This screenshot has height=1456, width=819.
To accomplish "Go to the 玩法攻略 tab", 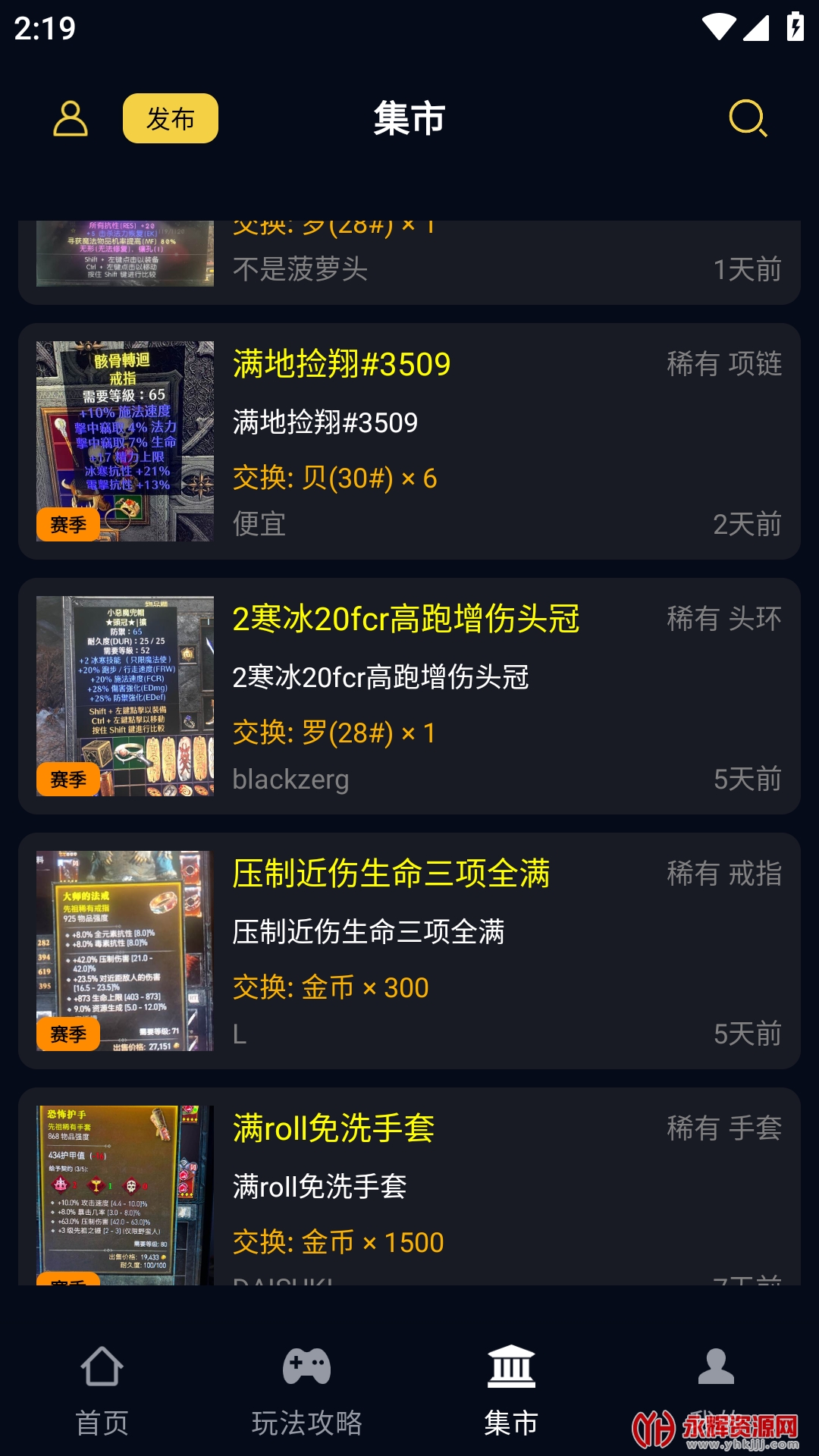I will coord(307,1391).
